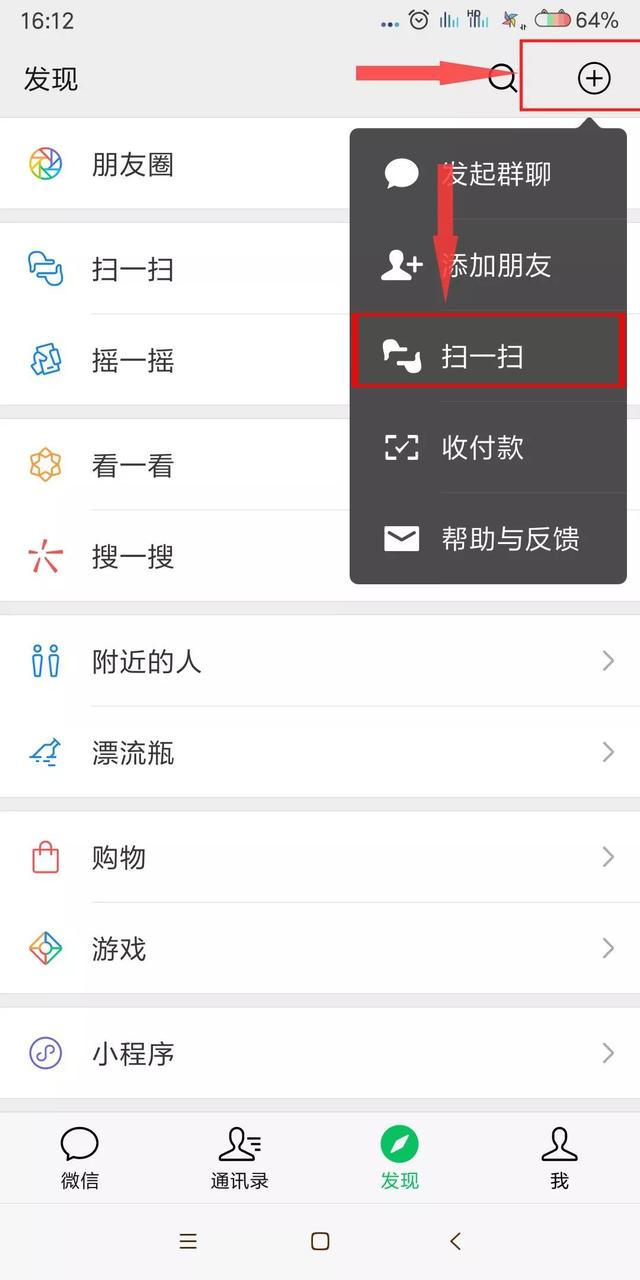
Task: Switch to the 微信 chats tab
Action: [80, 1158]
